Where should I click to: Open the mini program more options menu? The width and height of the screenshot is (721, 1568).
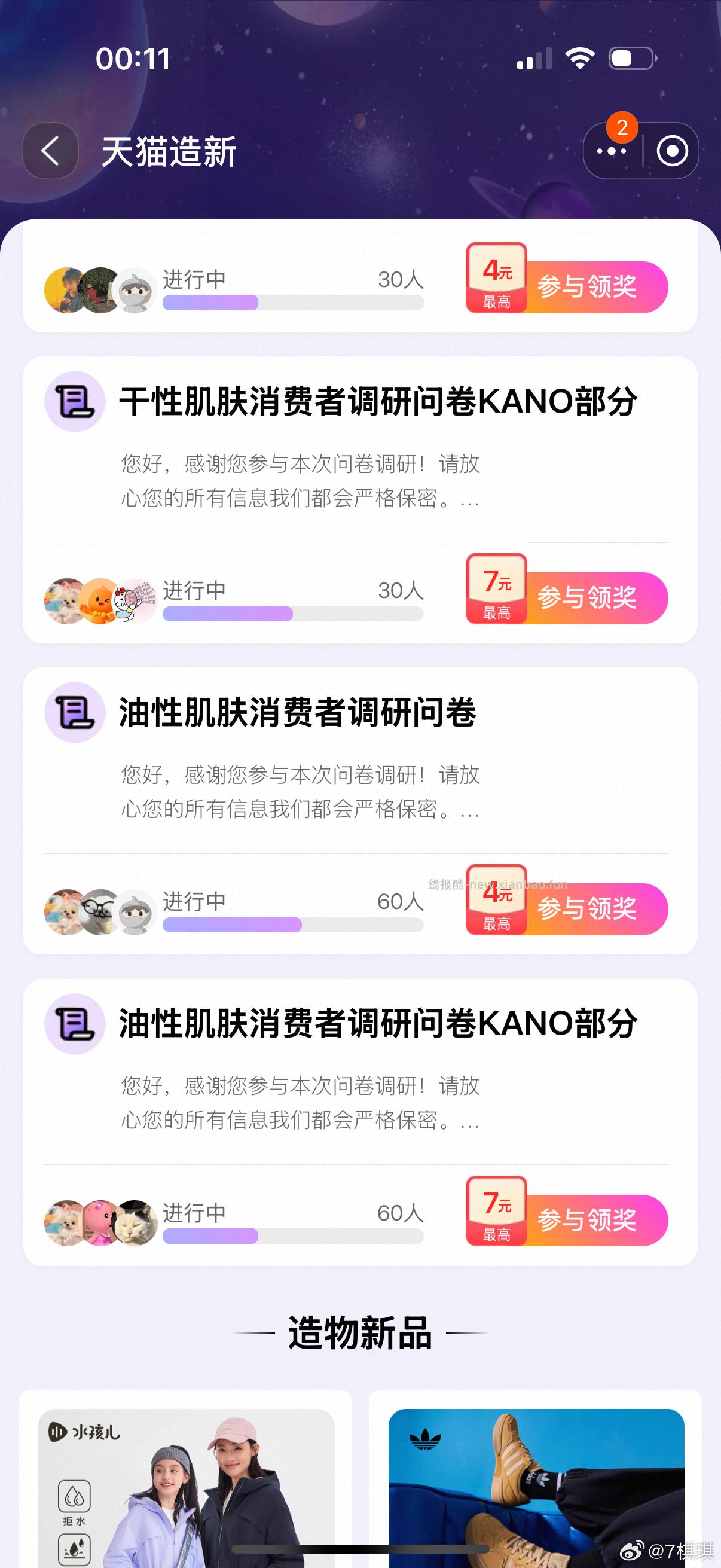pos(612,151)
